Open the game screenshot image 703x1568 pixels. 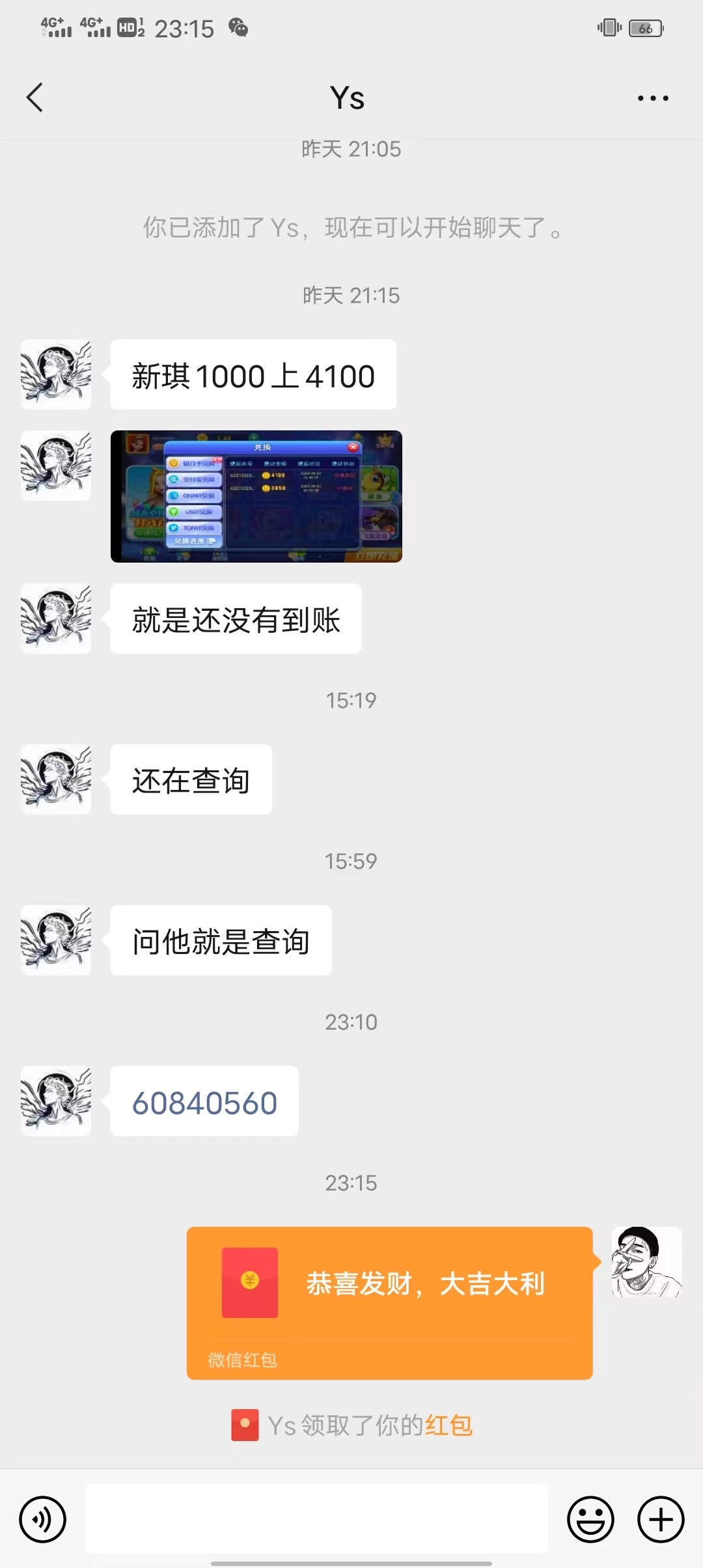256,496
